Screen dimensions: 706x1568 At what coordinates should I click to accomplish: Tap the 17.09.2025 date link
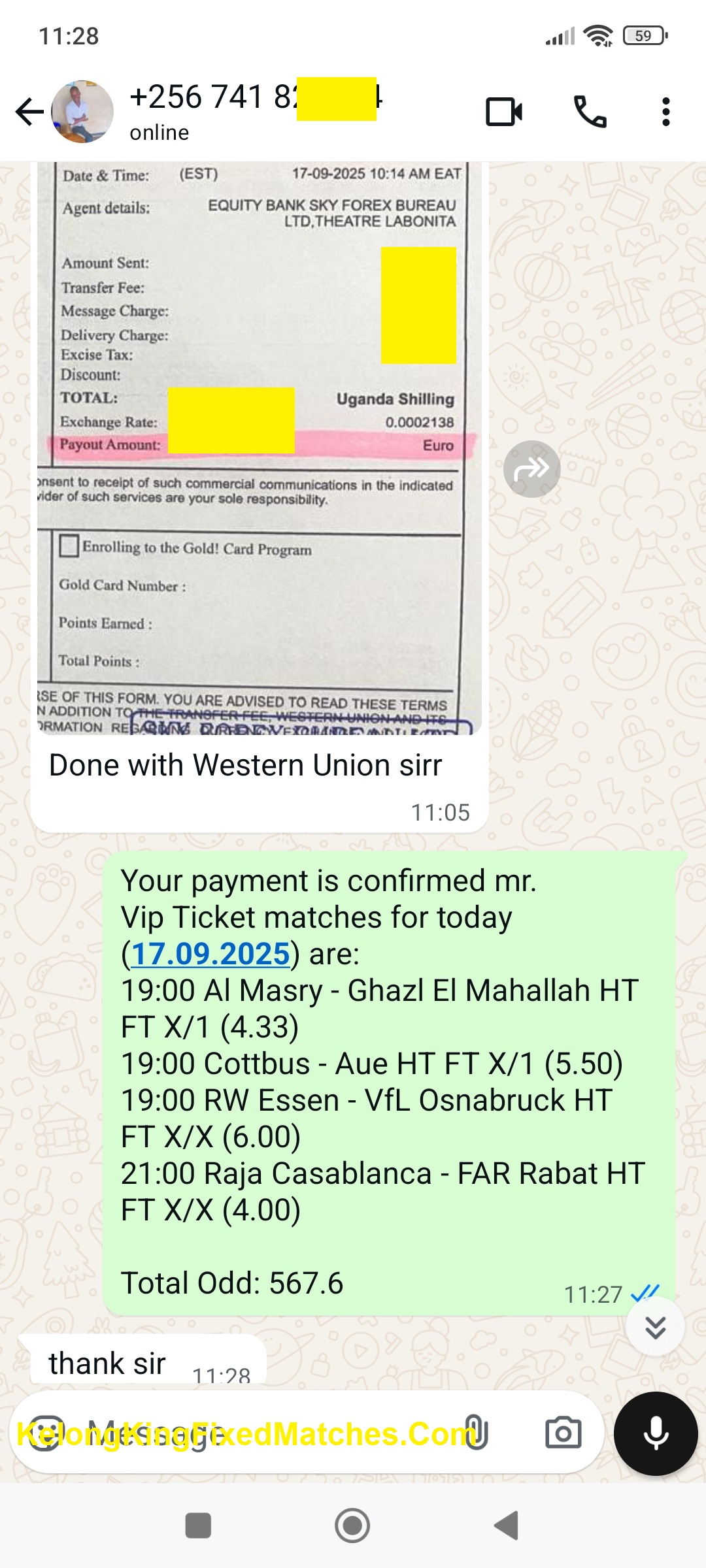tap(210, 954)
